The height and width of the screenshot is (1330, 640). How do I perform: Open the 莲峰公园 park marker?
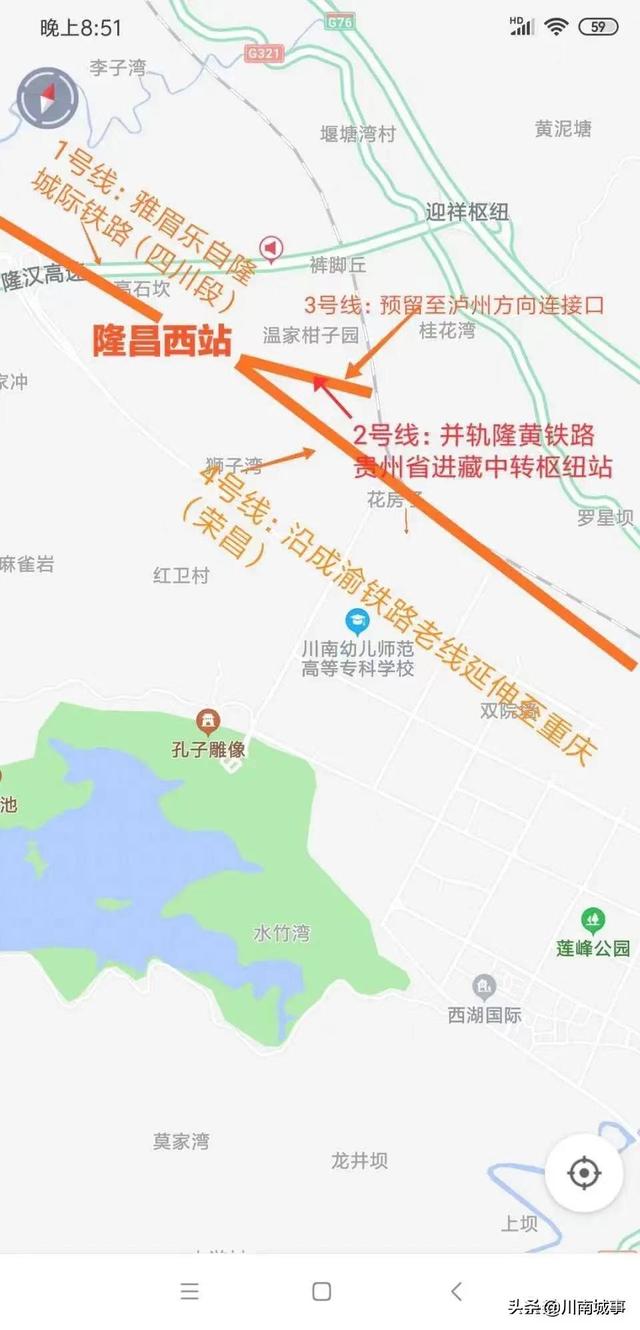pyautogui.click(x=593, y=918)
